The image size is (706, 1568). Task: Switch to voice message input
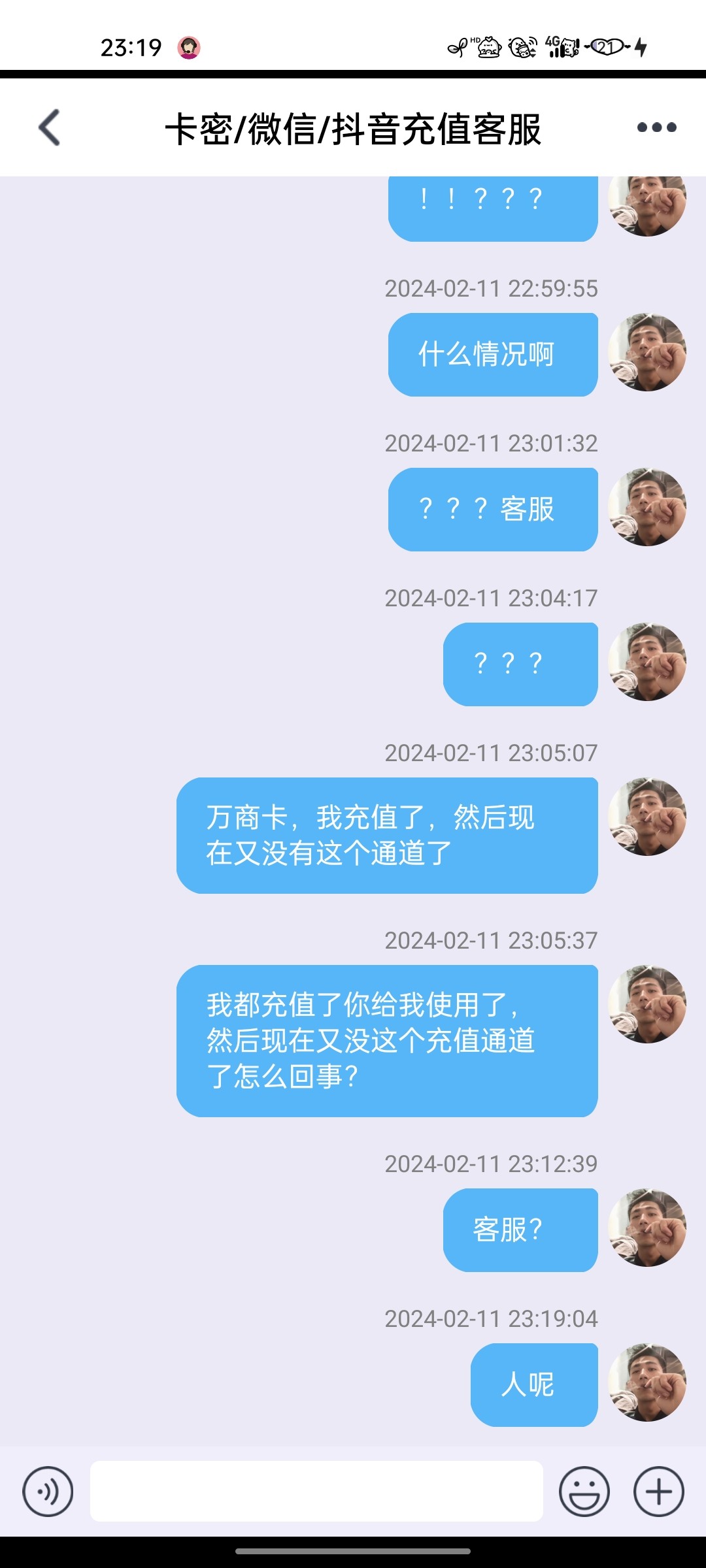click(48, 1492)
